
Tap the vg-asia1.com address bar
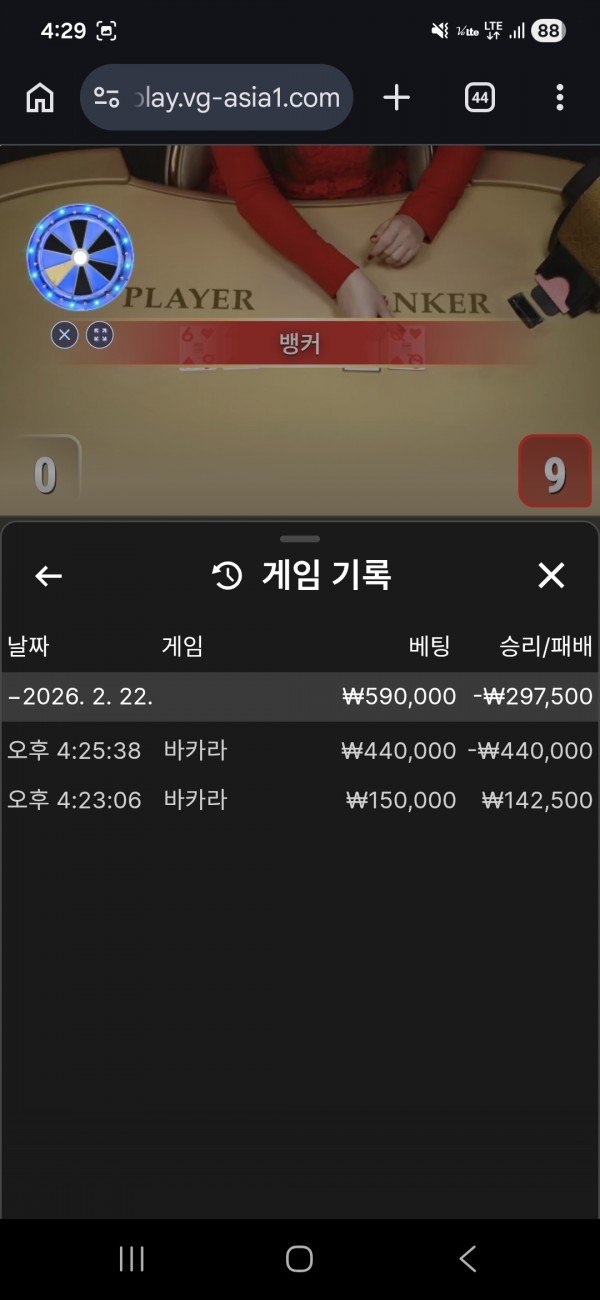click(217, 97)
